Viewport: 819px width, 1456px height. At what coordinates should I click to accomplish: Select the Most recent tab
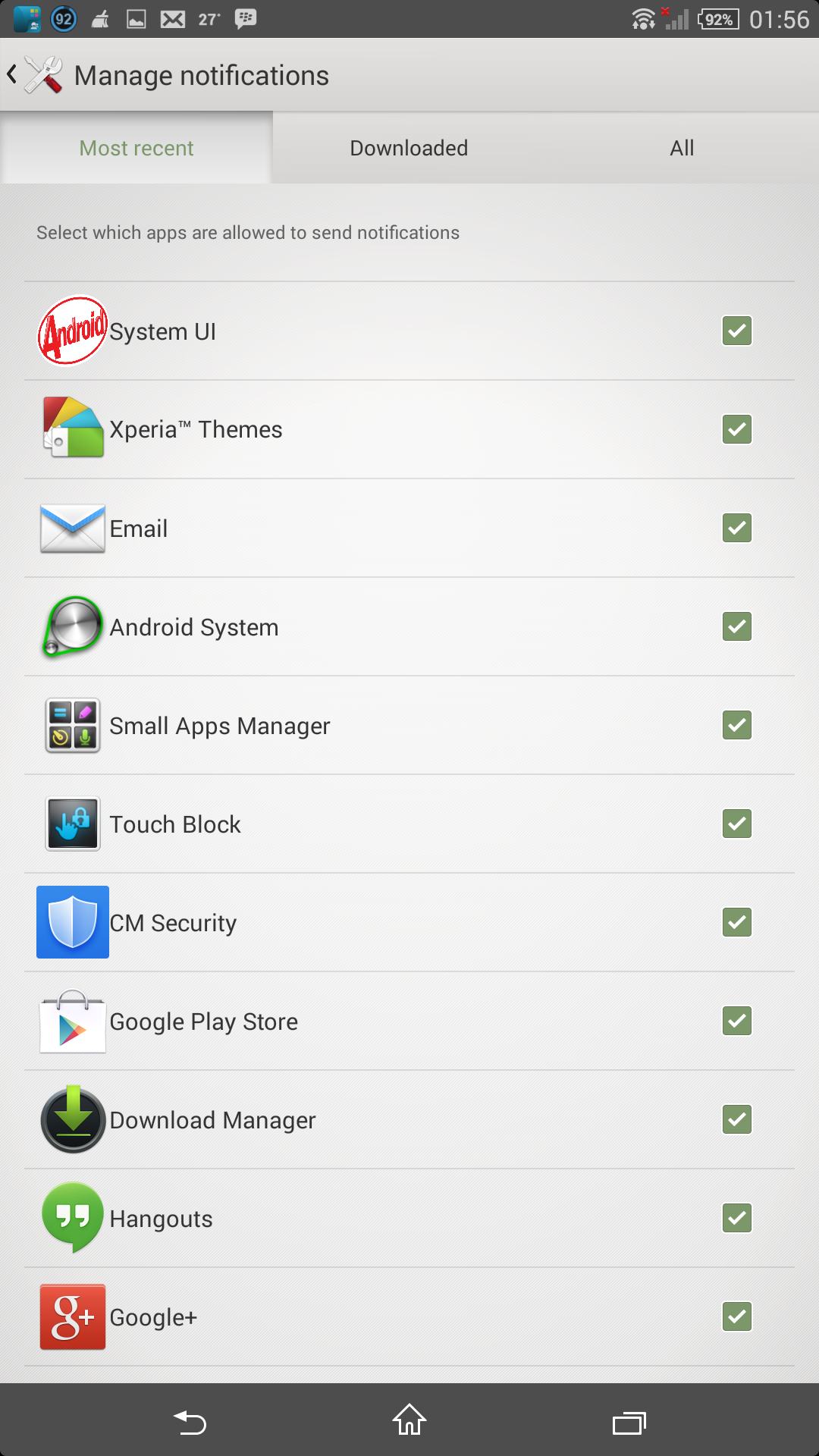click(136, 148)
